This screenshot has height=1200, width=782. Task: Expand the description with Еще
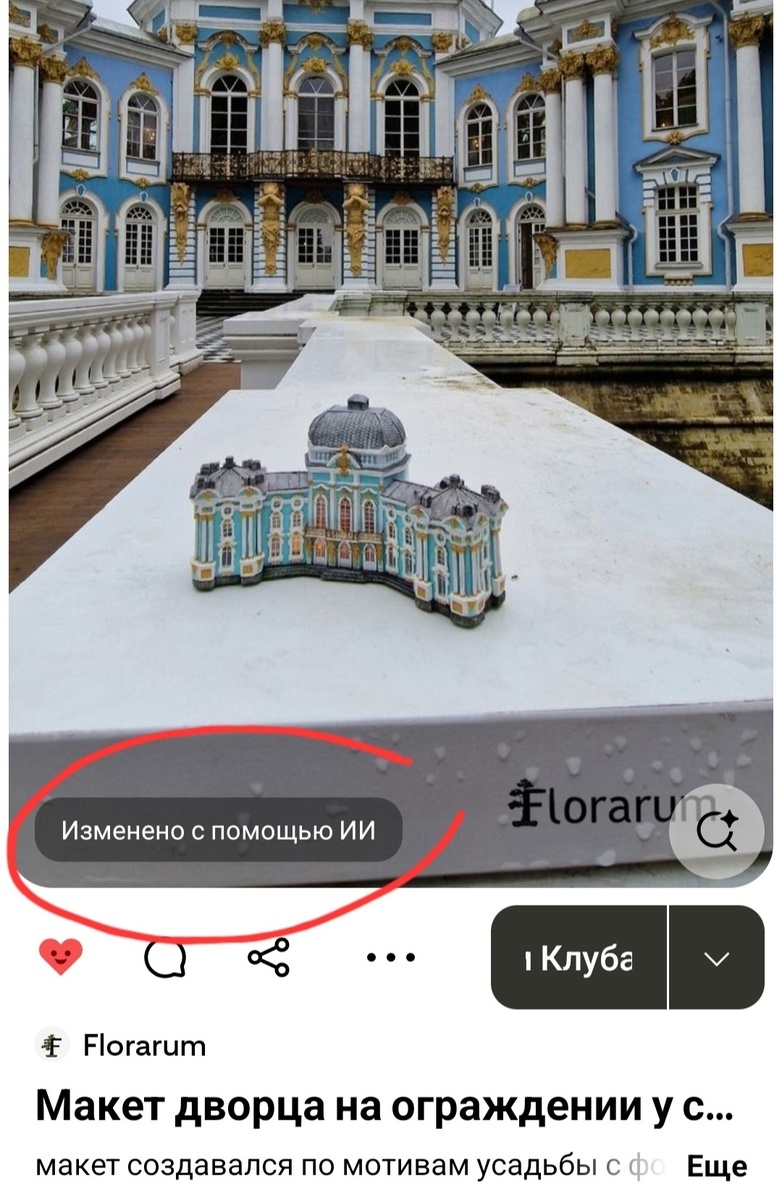(x=716, y=1166)
